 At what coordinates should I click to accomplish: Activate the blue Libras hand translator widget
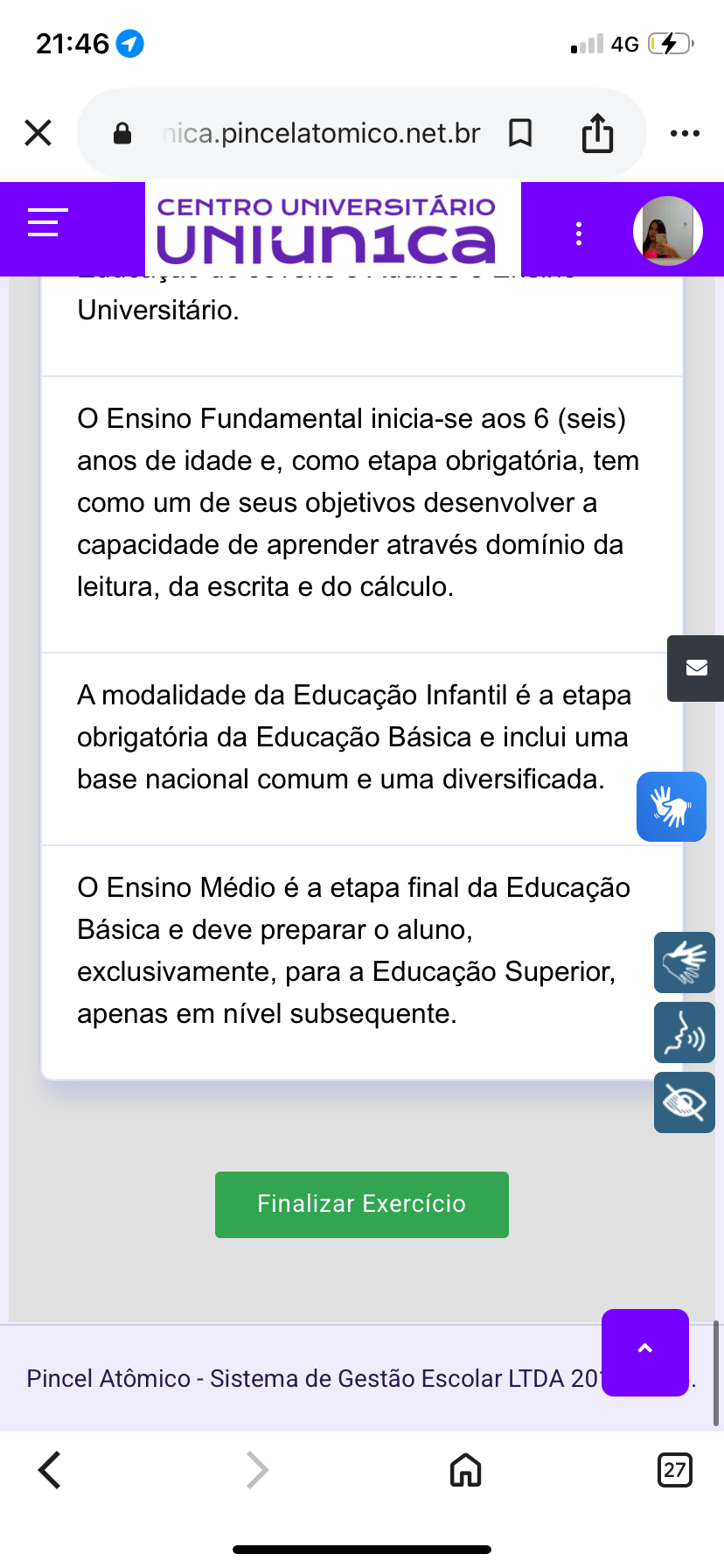[671, 807]
